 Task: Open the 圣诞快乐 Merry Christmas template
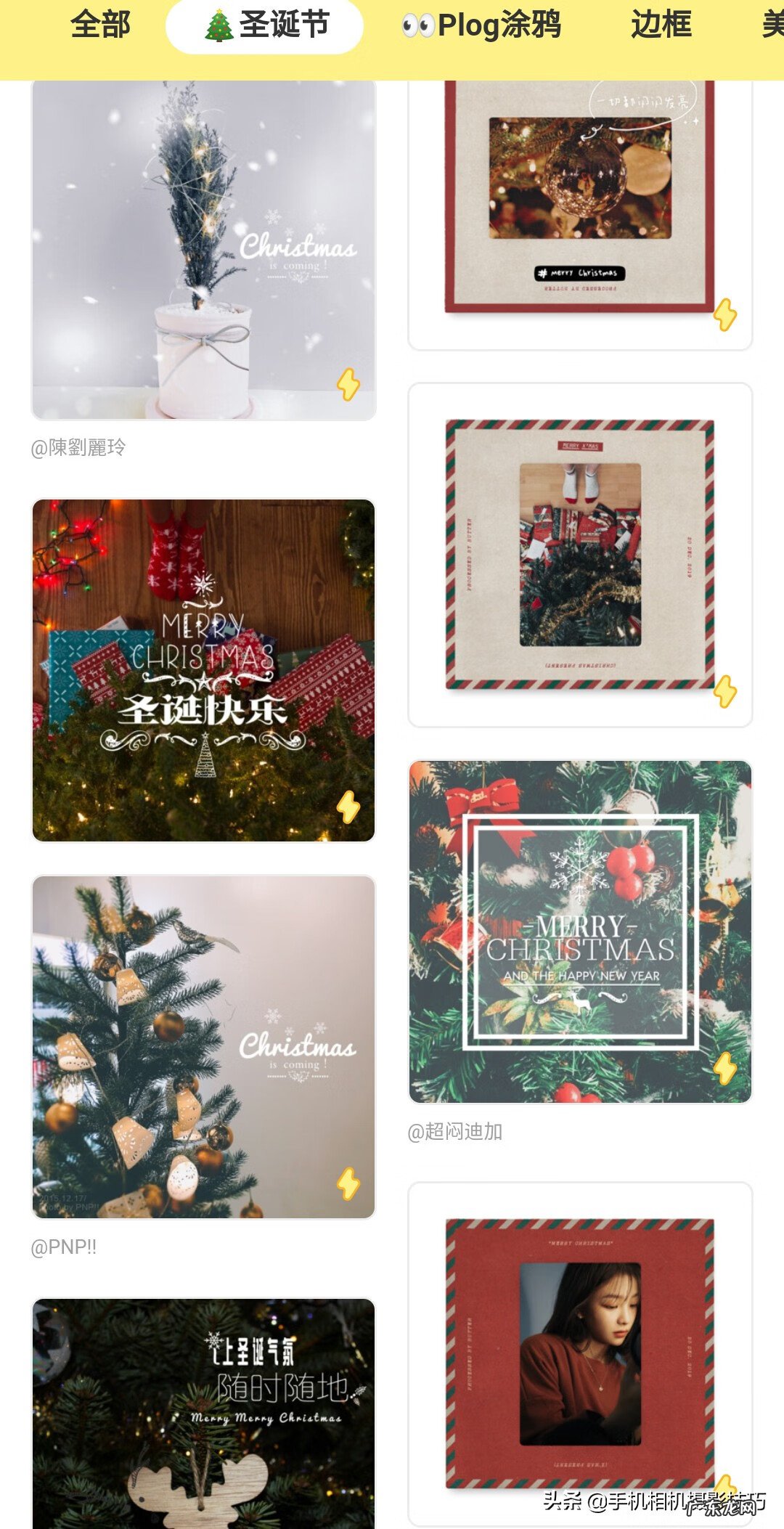click(x=203, y=670)
